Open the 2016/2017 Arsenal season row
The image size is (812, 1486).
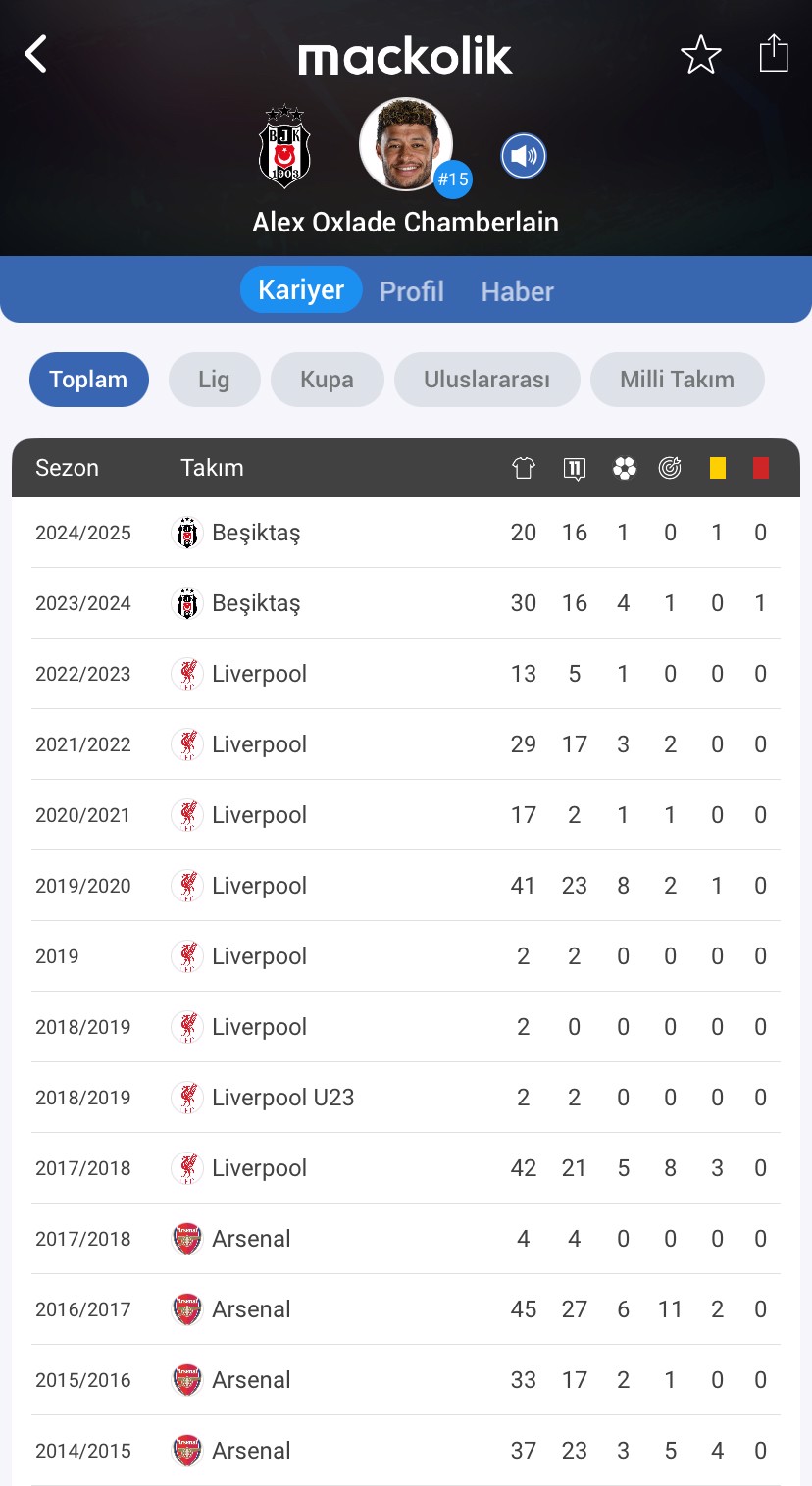406,1309
